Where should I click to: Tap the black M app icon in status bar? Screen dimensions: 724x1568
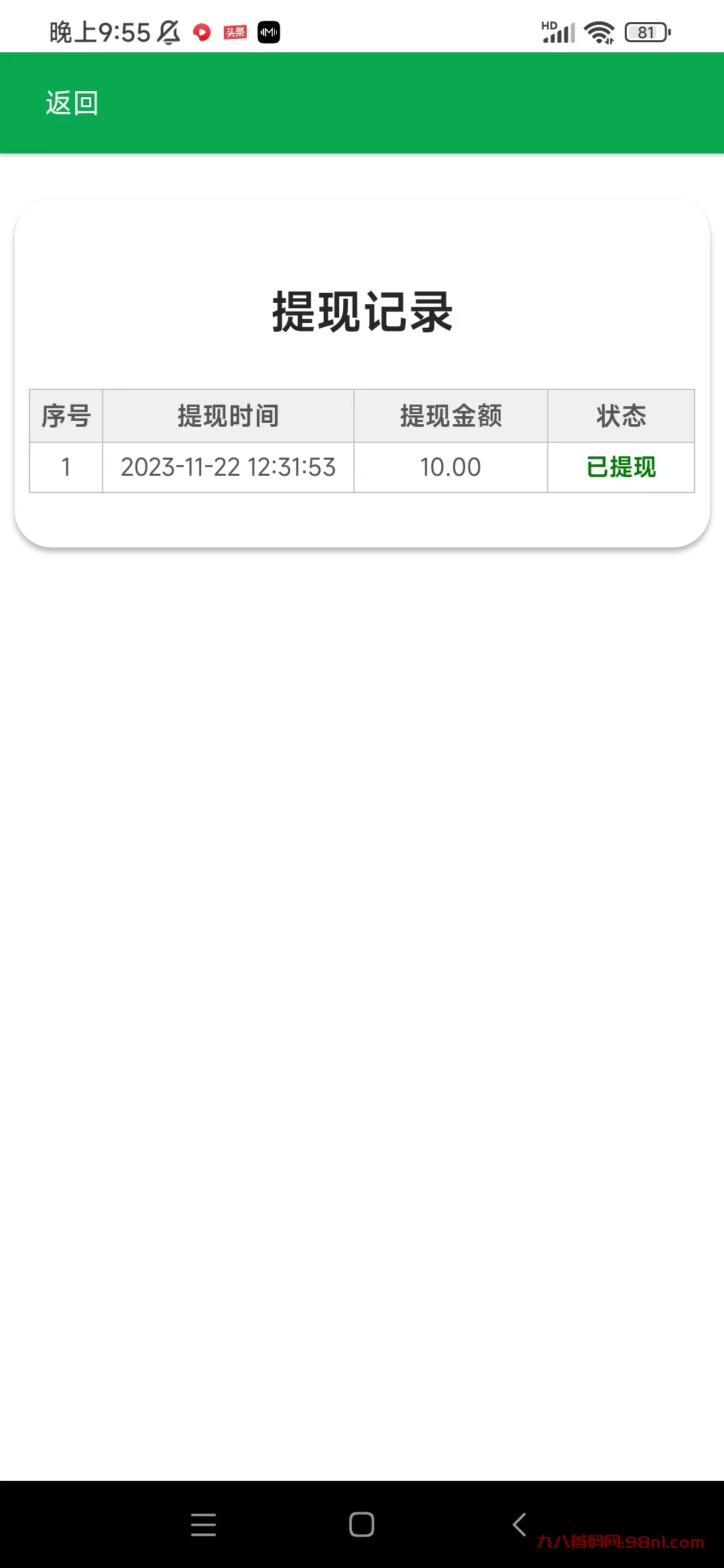(268, 32)
